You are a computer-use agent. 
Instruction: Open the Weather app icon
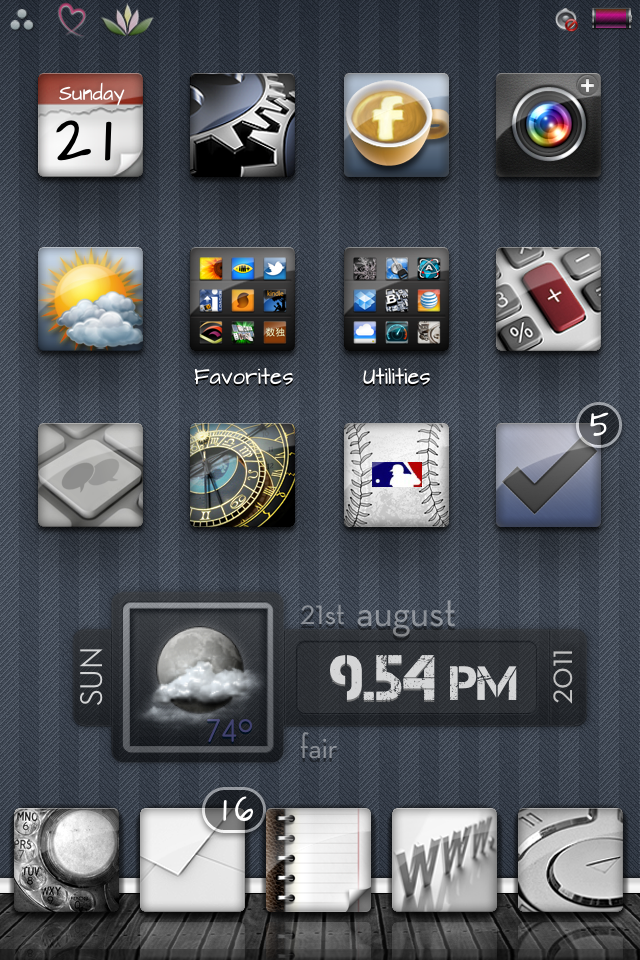click(x=90, y=299)
